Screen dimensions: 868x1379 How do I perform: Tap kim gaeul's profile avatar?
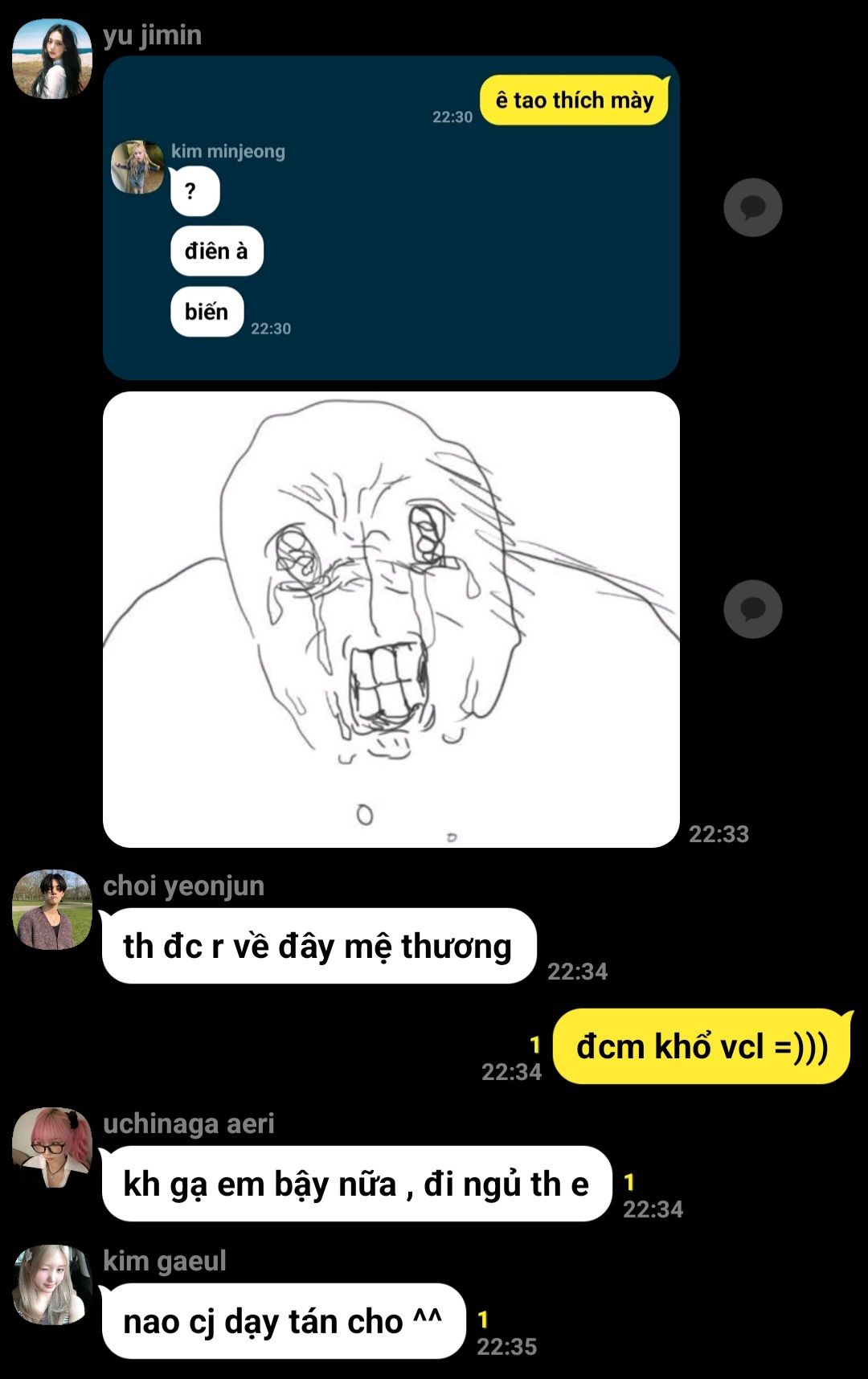(x=52, y=1285)
